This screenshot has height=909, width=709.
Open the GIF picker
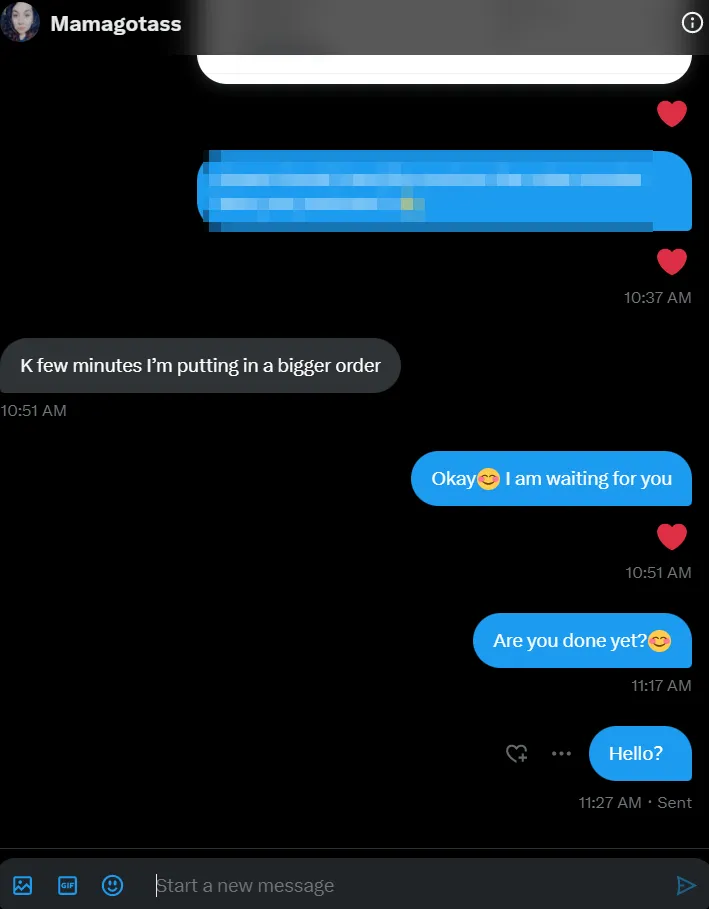[67, 885]
